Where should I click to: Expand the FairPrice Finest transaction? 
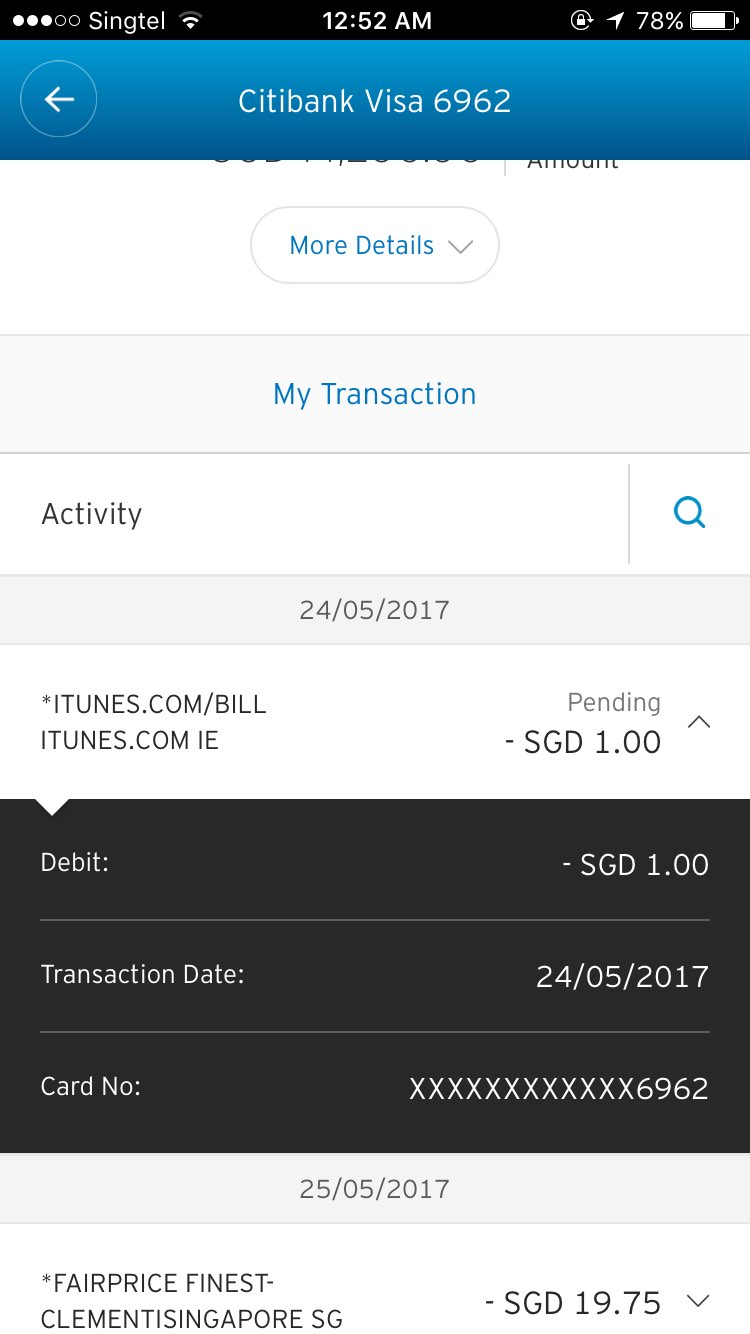(699, 1301)
